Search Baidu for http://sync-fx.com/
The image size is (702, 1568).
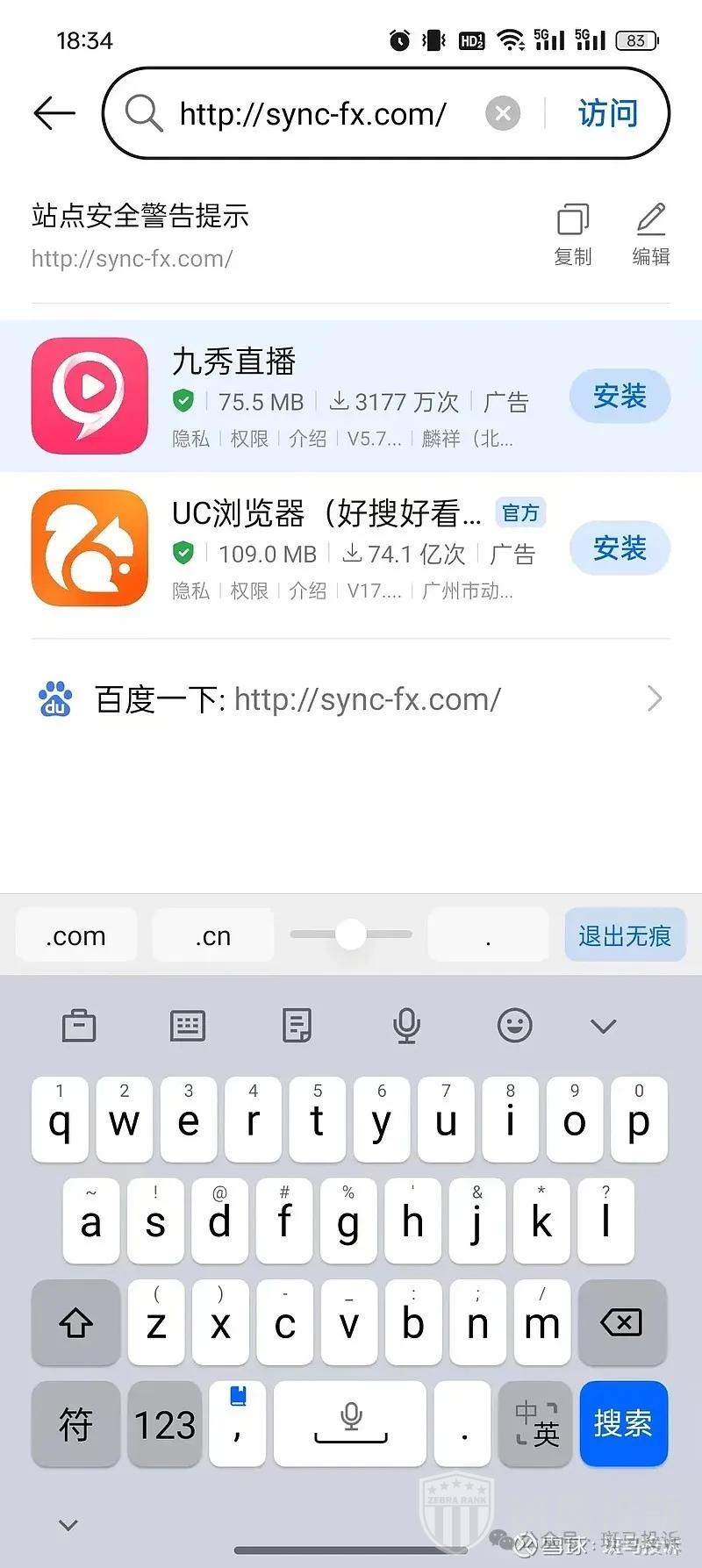[351, 699]
